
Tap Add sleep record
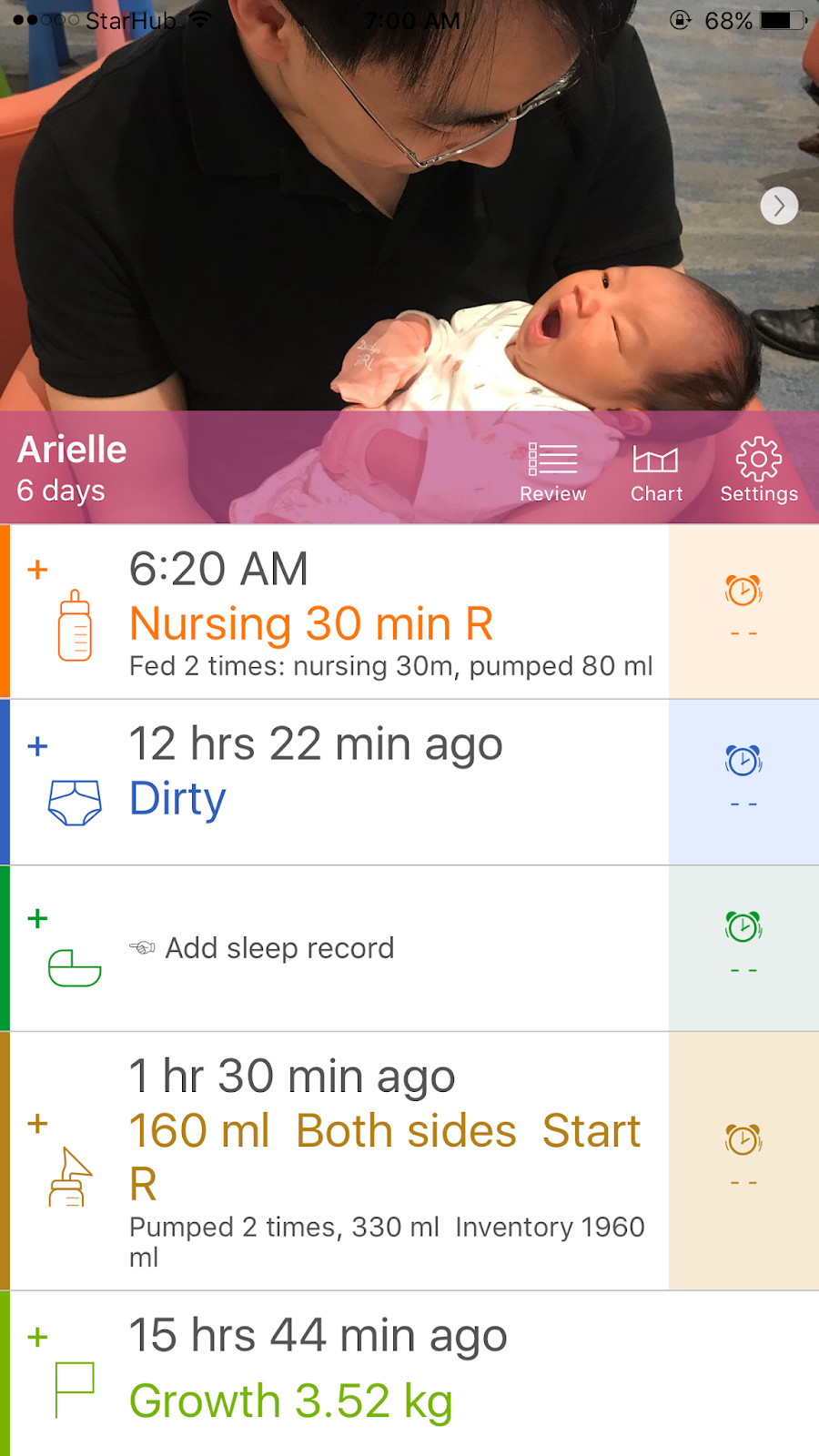click(278, 948)
